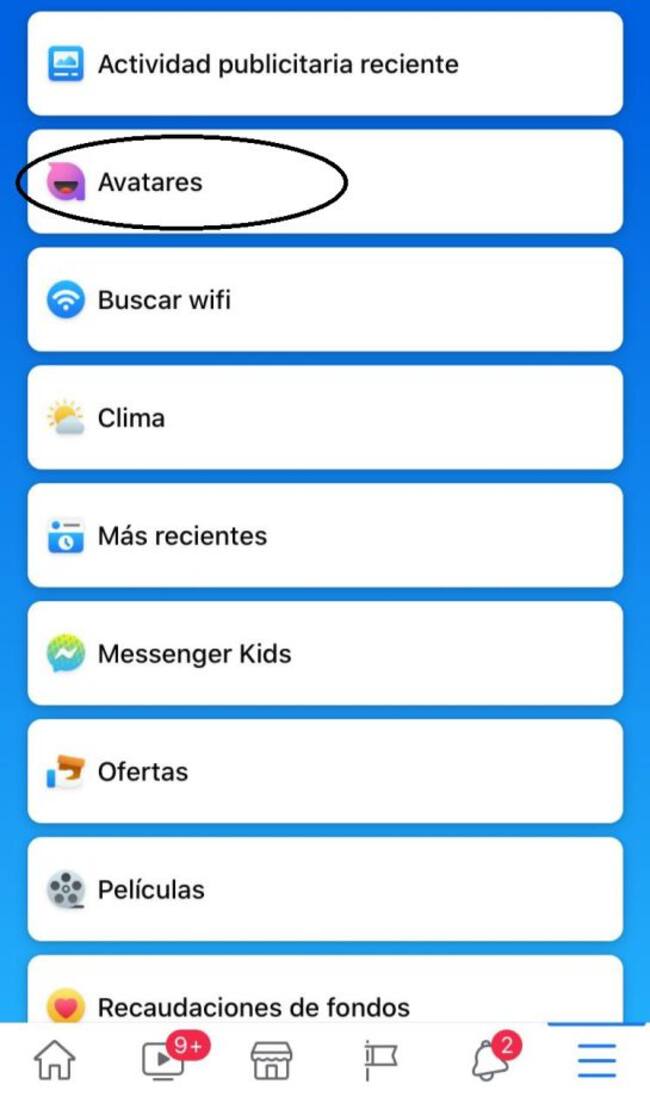
Task: Select Buscar wifi
Action: click(x=324, y=300)
